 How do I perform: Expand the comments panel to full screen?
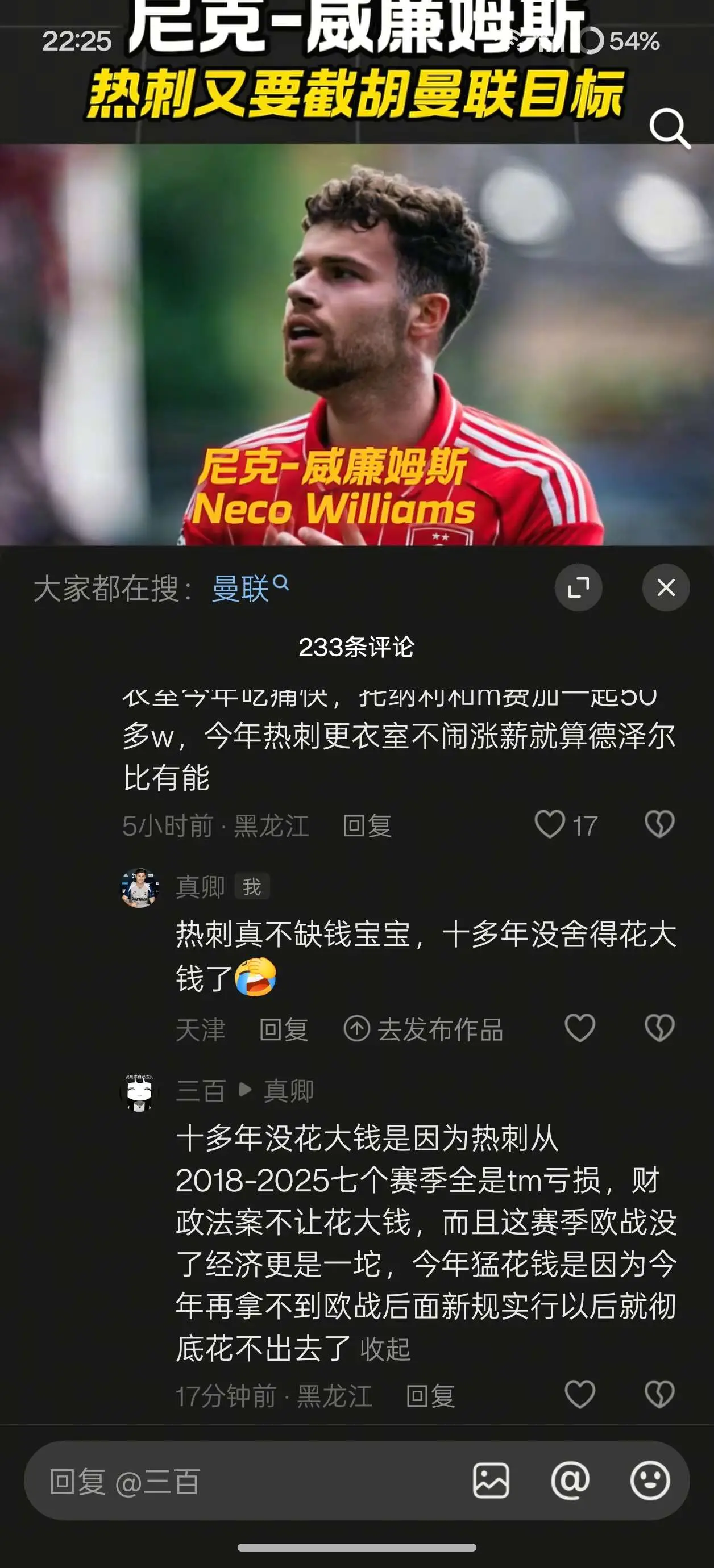pyautogui.click(x=578, y=587)
